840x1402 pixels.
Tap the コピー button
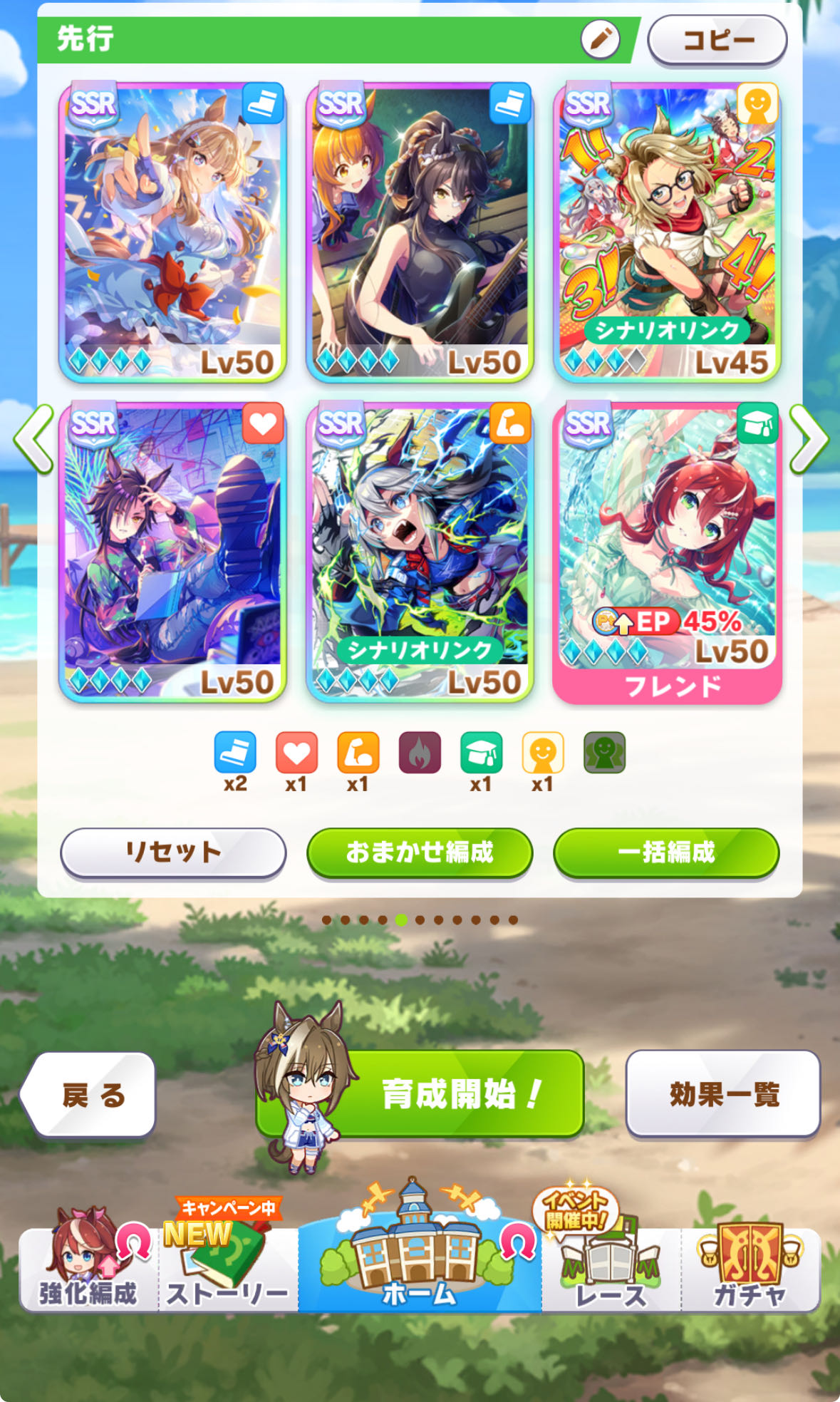point(717,41)
